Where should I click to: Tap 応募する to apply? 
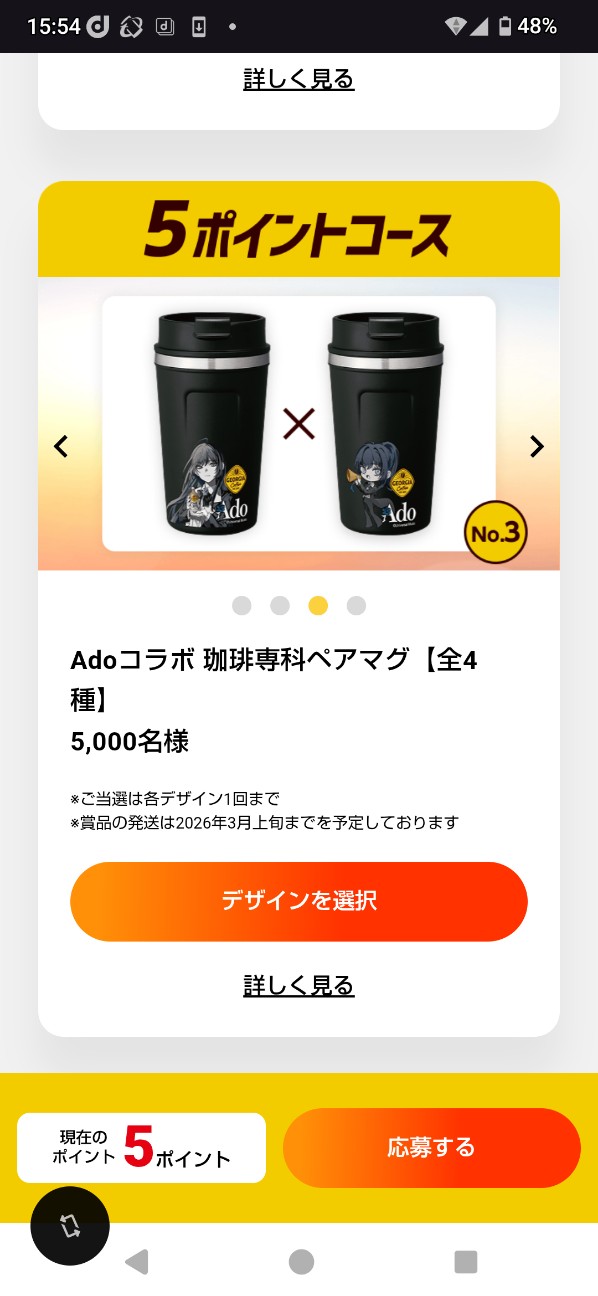(432, 1148)
